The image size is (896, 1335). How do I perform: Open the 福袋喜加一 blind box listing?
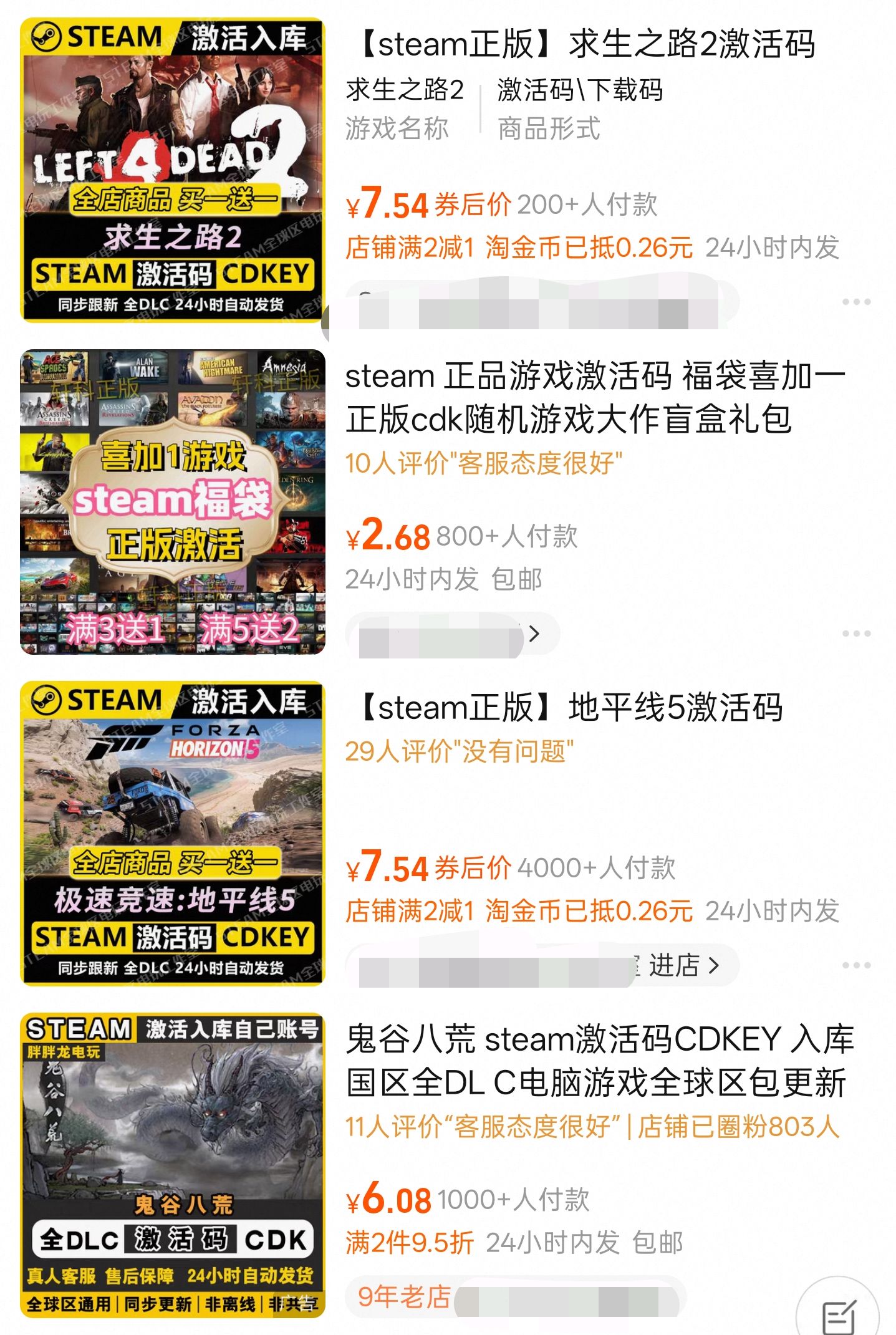tap(595, 398)
